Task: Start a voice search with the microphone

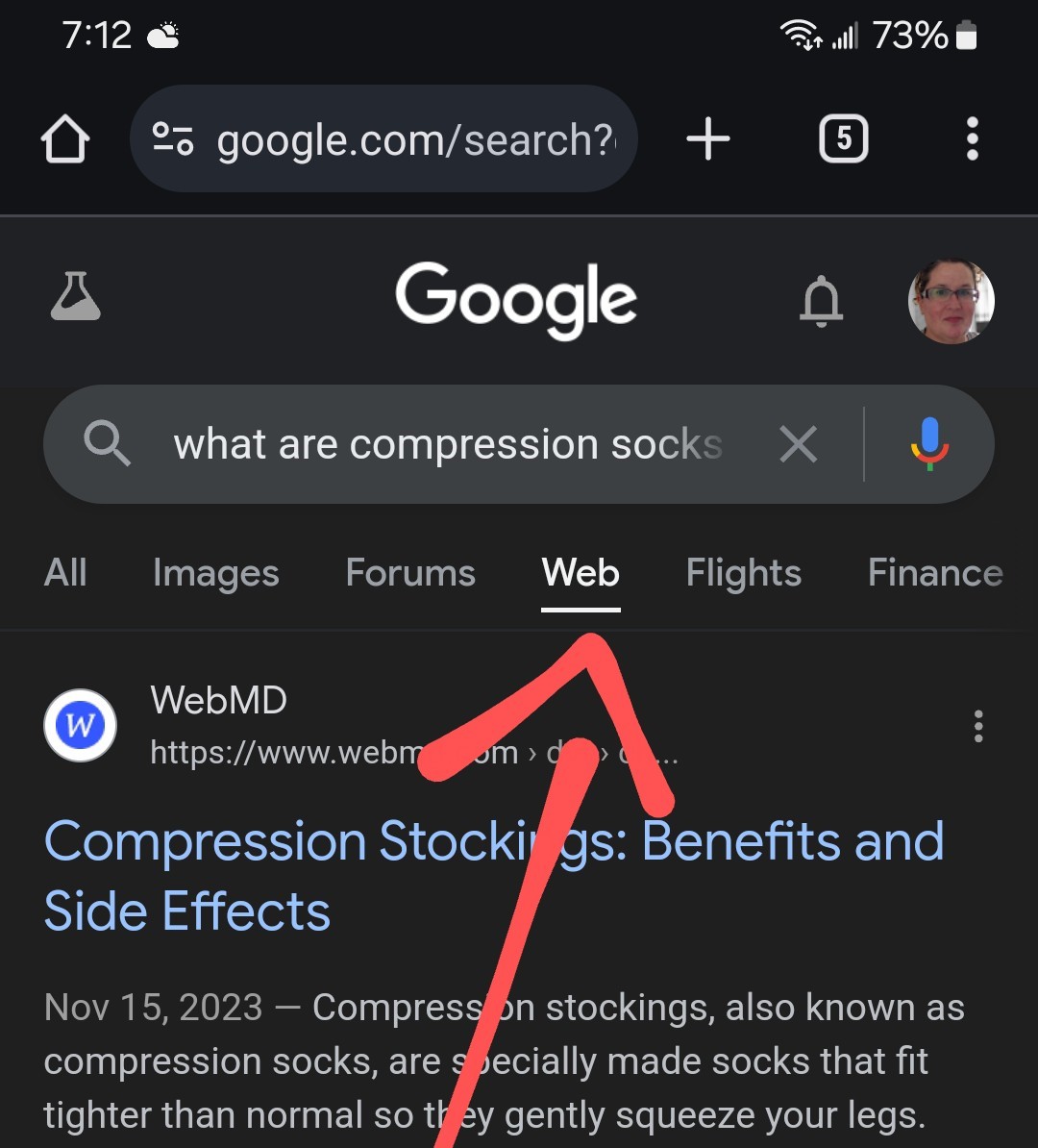Action: 928,444
